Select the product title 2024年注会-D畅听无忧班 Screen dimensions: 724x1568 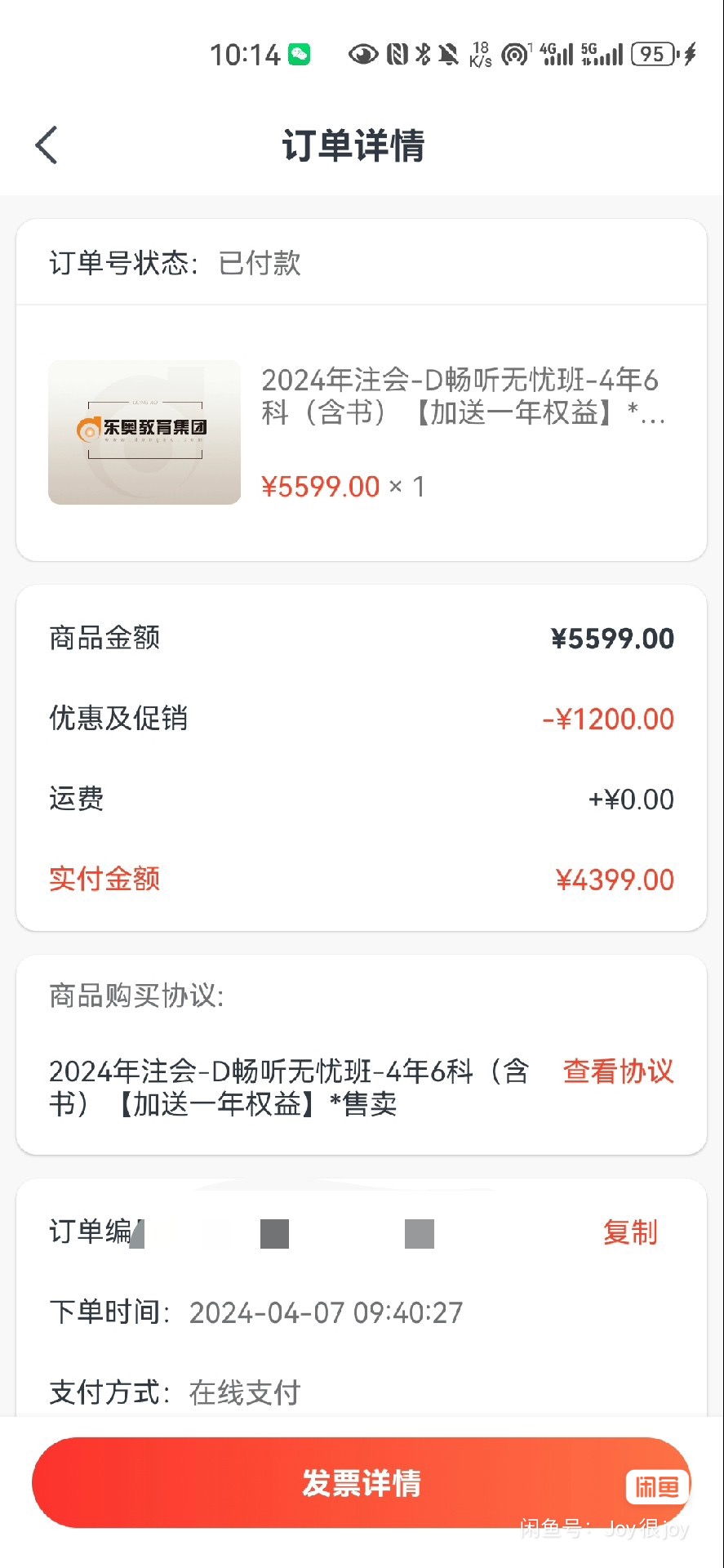(x=463, y=398)
